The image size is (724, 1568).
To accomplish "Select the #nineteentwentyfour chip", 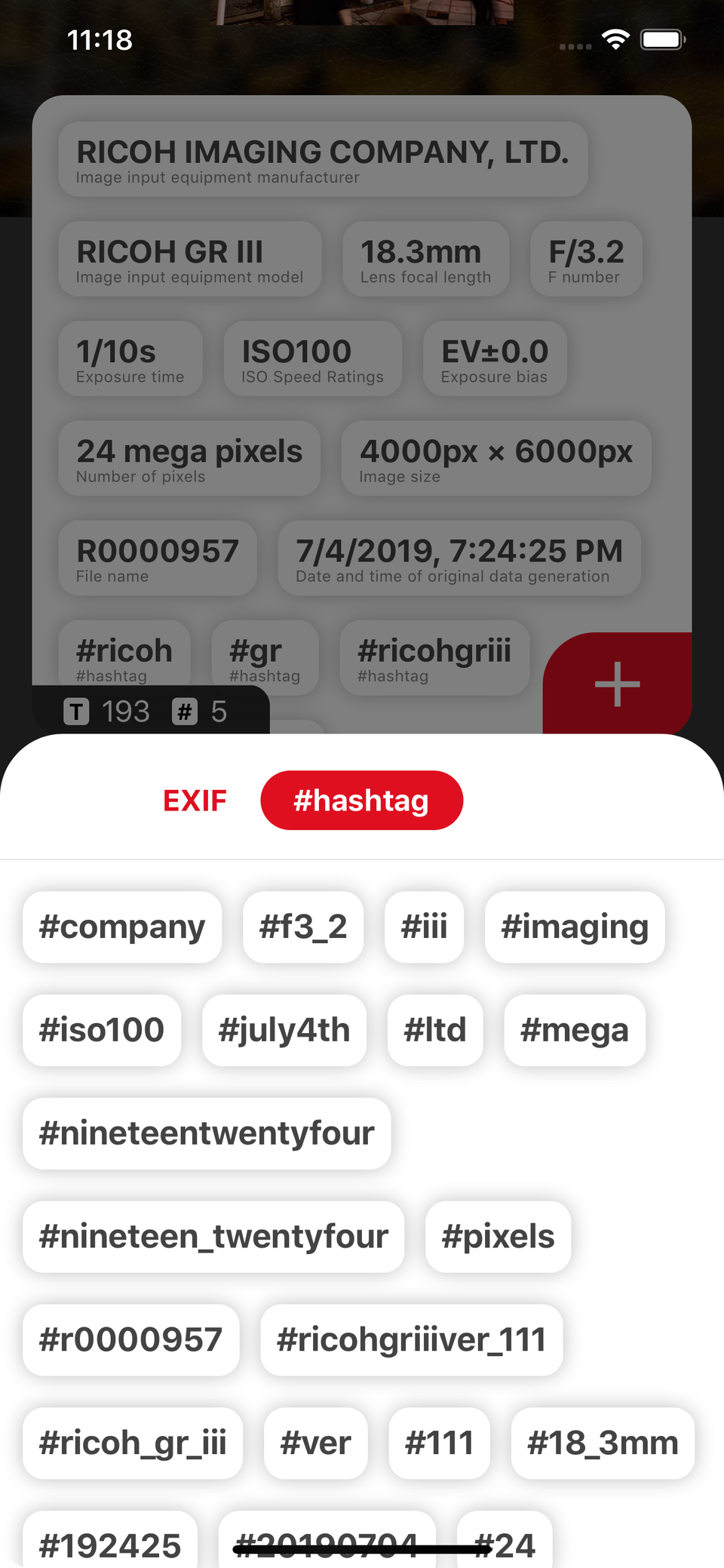I will tap(207, 1133).
